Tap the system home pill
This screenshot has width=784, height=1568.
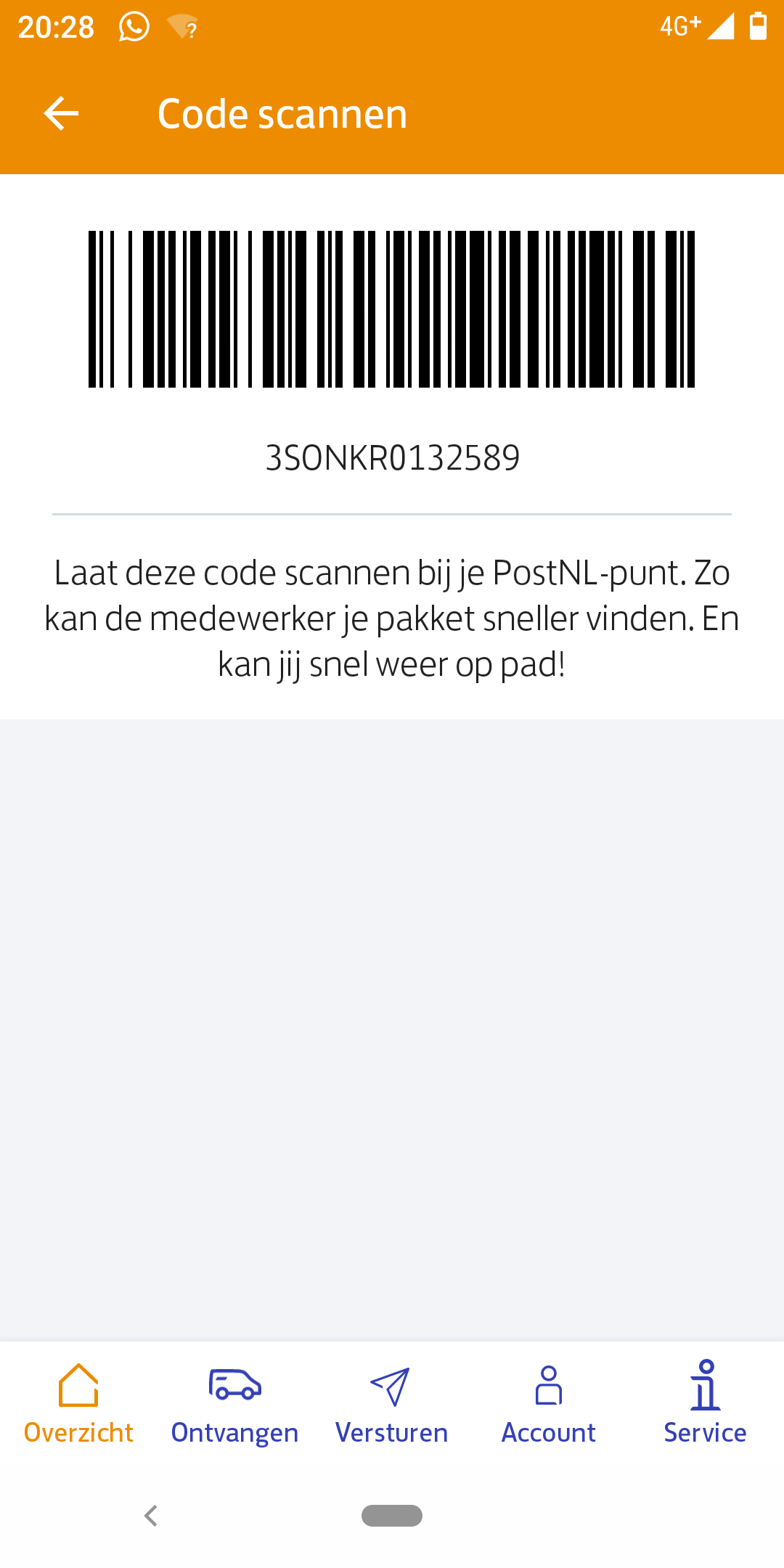[392, 1516]
